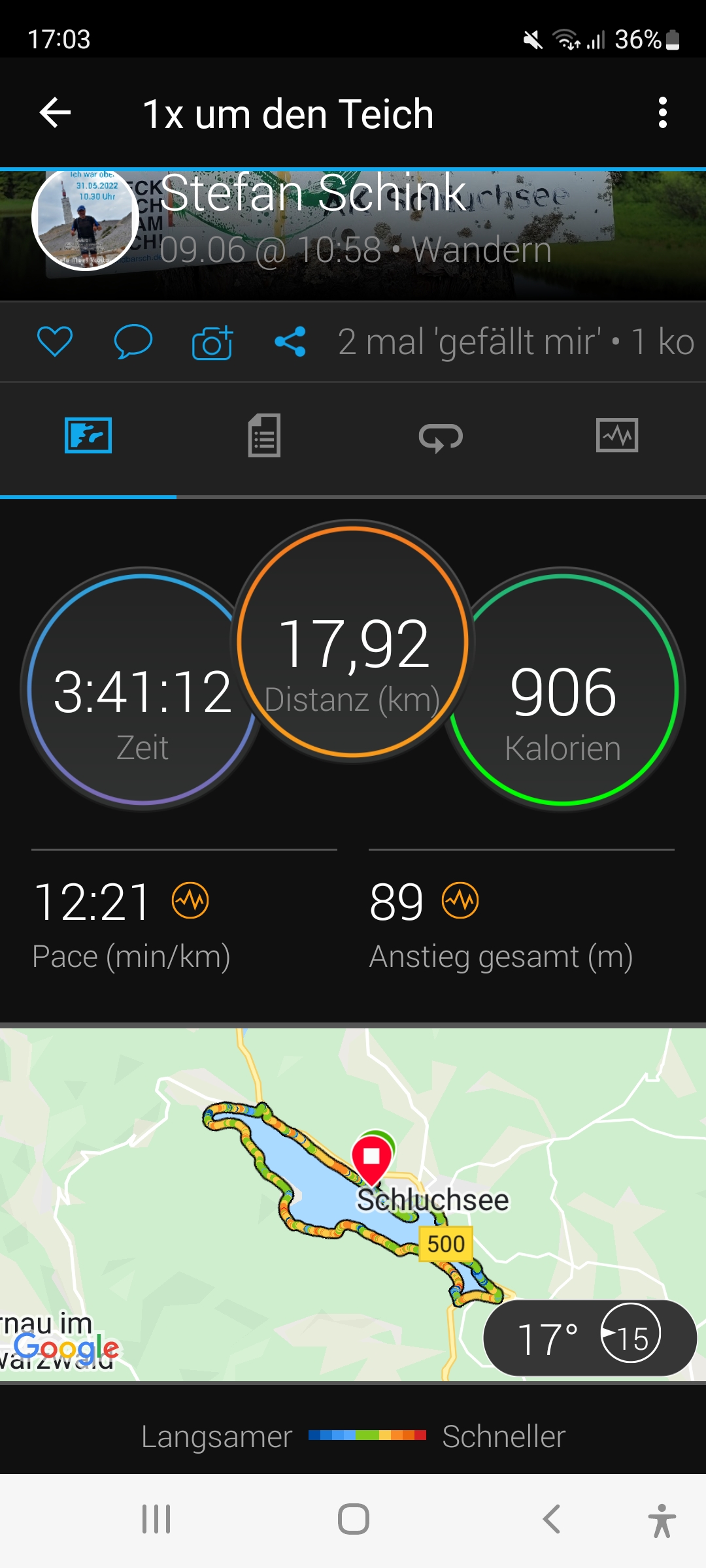The image size is (706, 1568).
Task: View likes and comments summary
Action: point(515,342)
